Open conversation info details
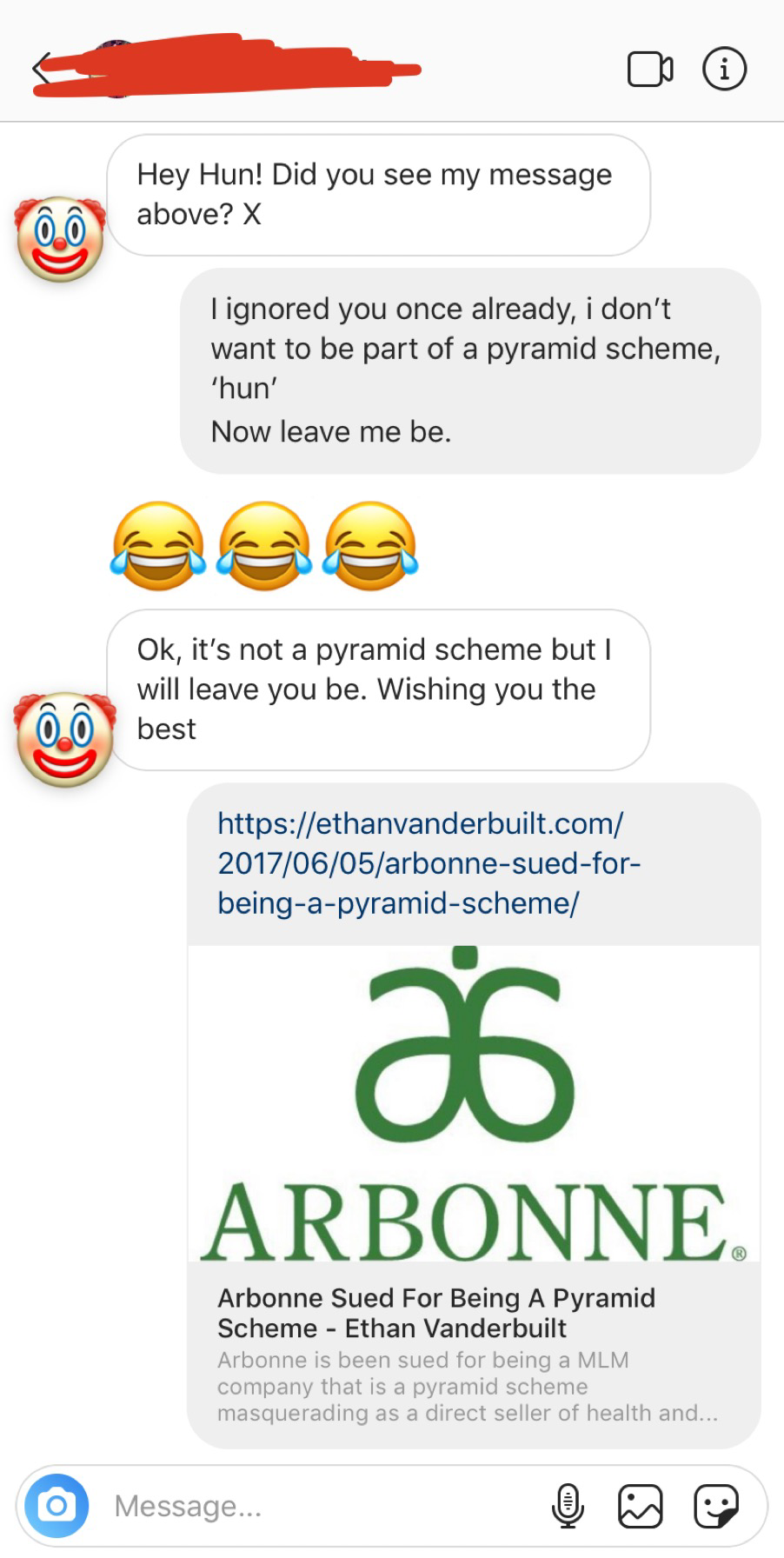The width and height of the screenshot is (784, 1558). click(x=724, y=70)
